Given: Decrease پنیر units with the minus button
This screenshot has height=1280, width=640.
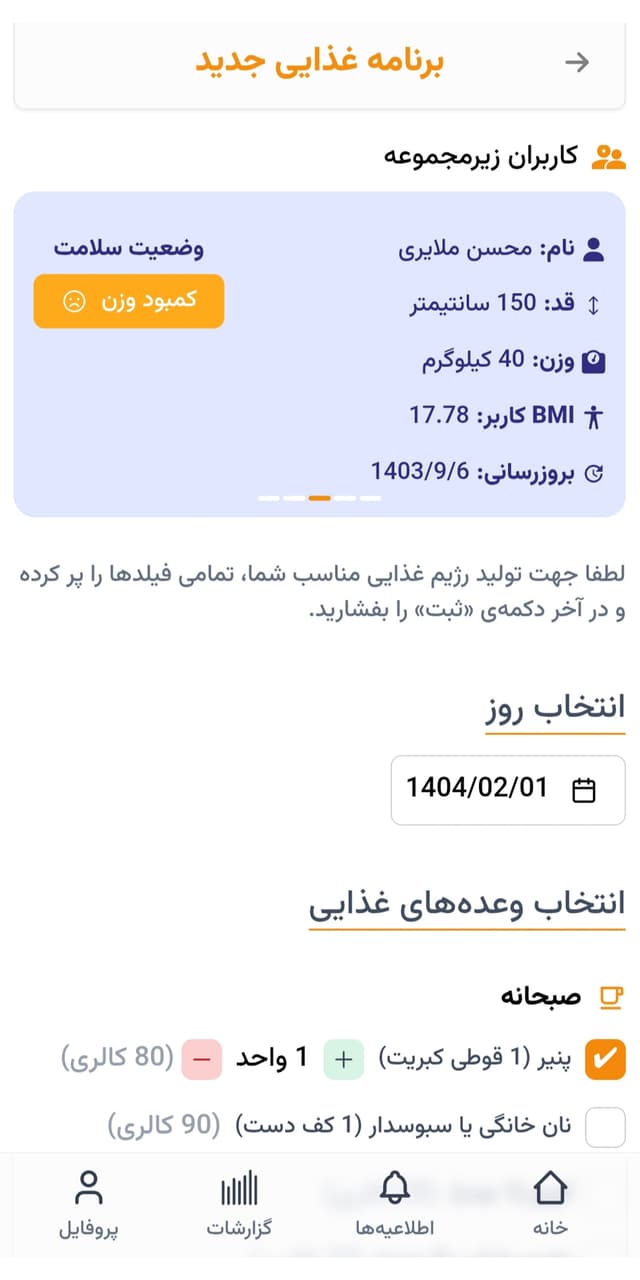Looking at the screenshot, I should (201, 1059).
